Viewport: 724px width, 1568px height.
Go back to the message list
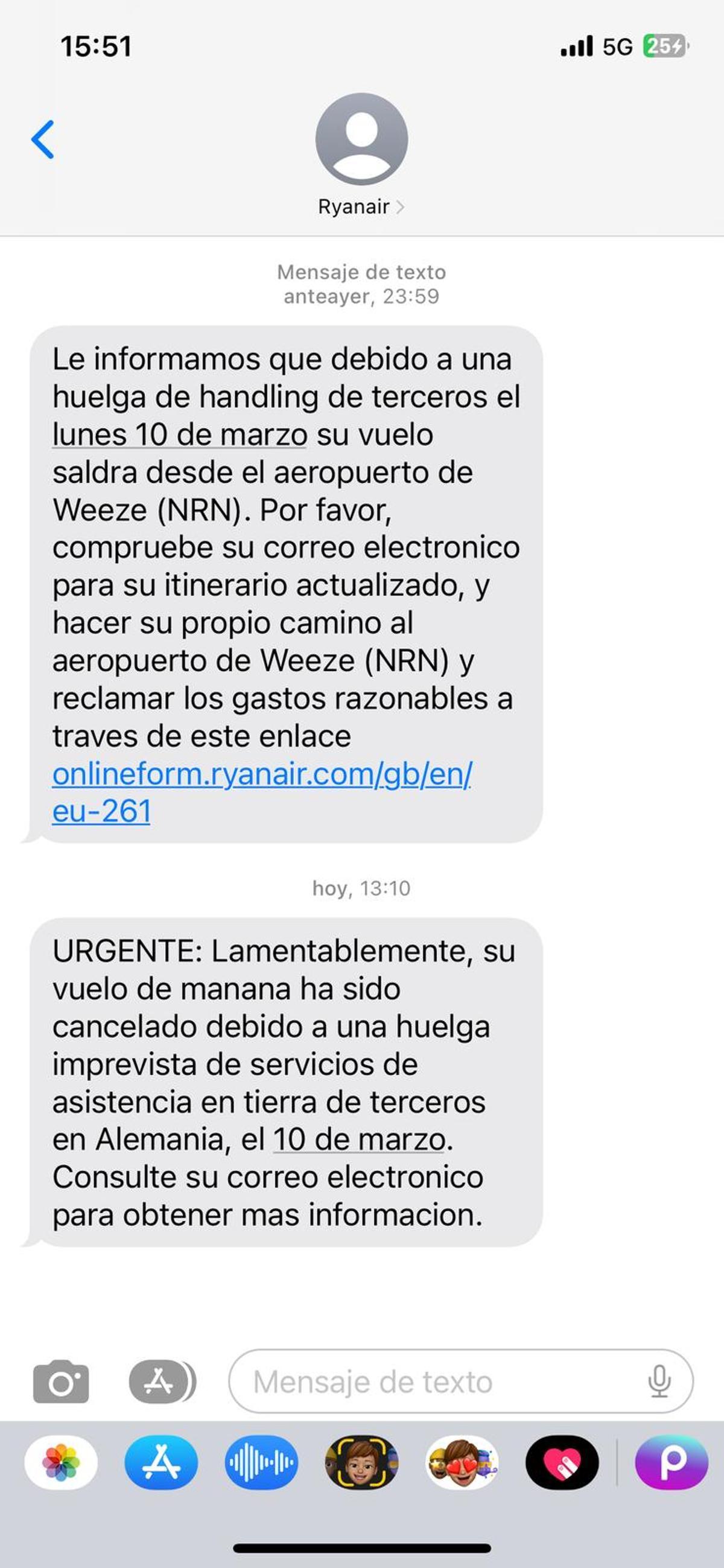pyautogui.click(x=43, y=139)
